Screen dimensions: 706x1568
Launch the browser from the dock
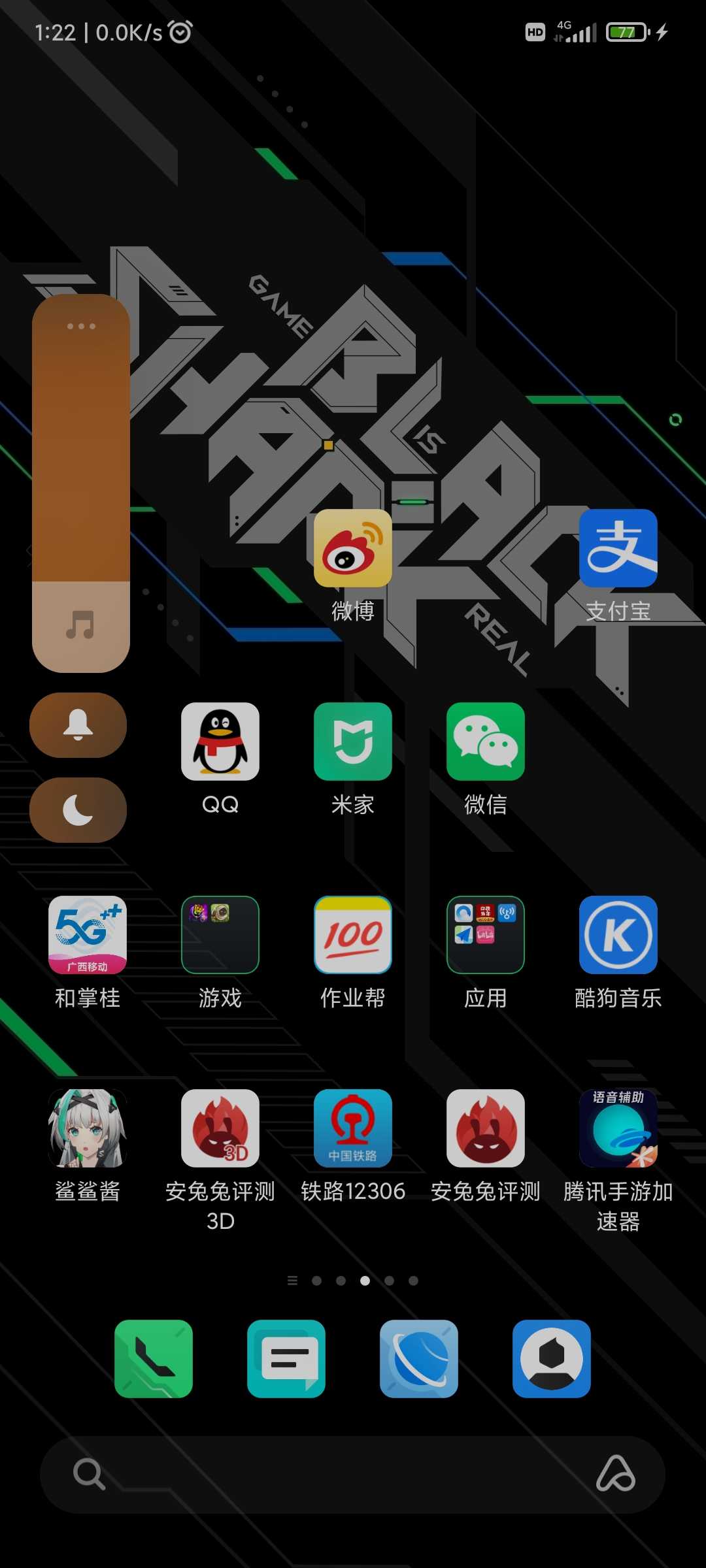(419, 1359)
